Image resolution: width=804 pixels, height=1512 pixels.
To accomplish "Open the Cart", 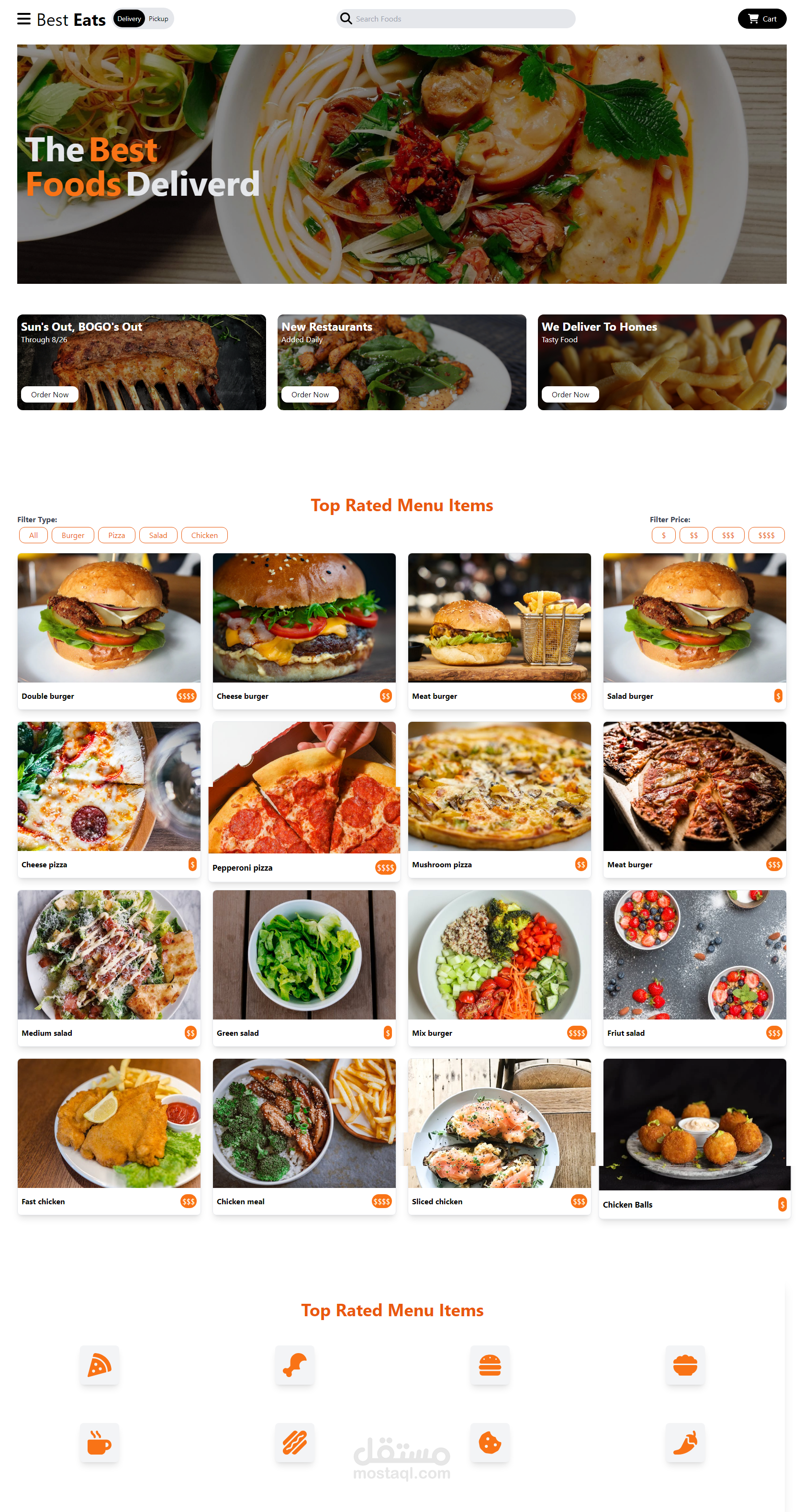I will pos(762,19).
